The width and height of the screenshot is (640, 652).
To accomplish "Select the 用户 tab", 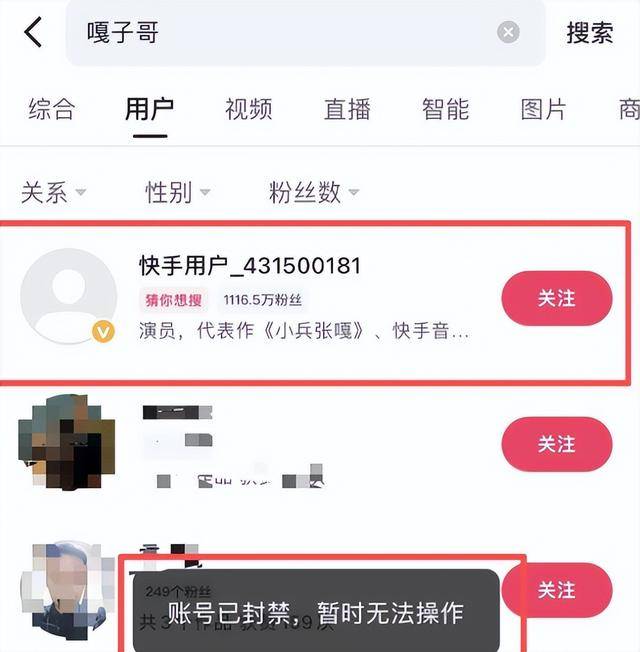I will pos(148,109).
